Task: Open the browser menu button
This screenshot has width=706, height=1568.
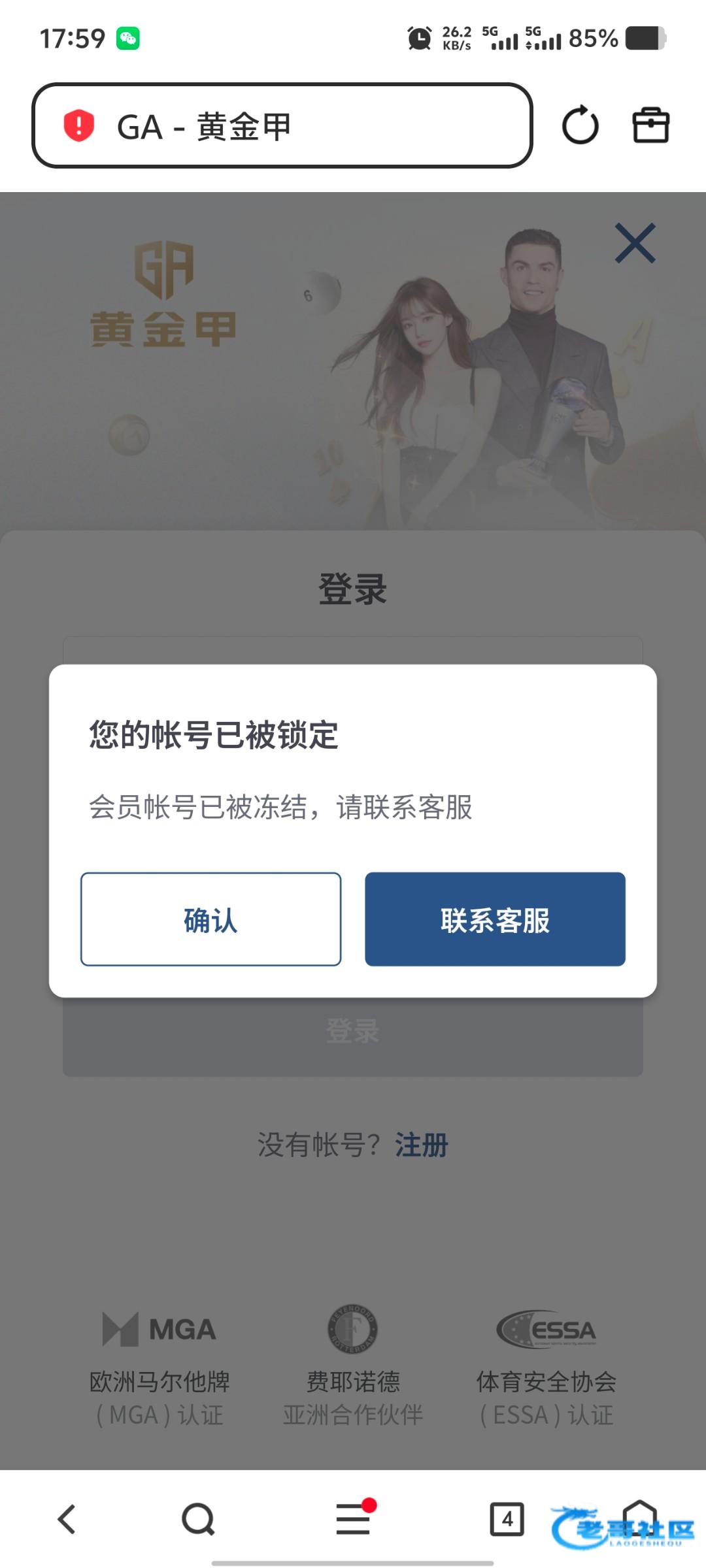Action: tap(353, 1519)
